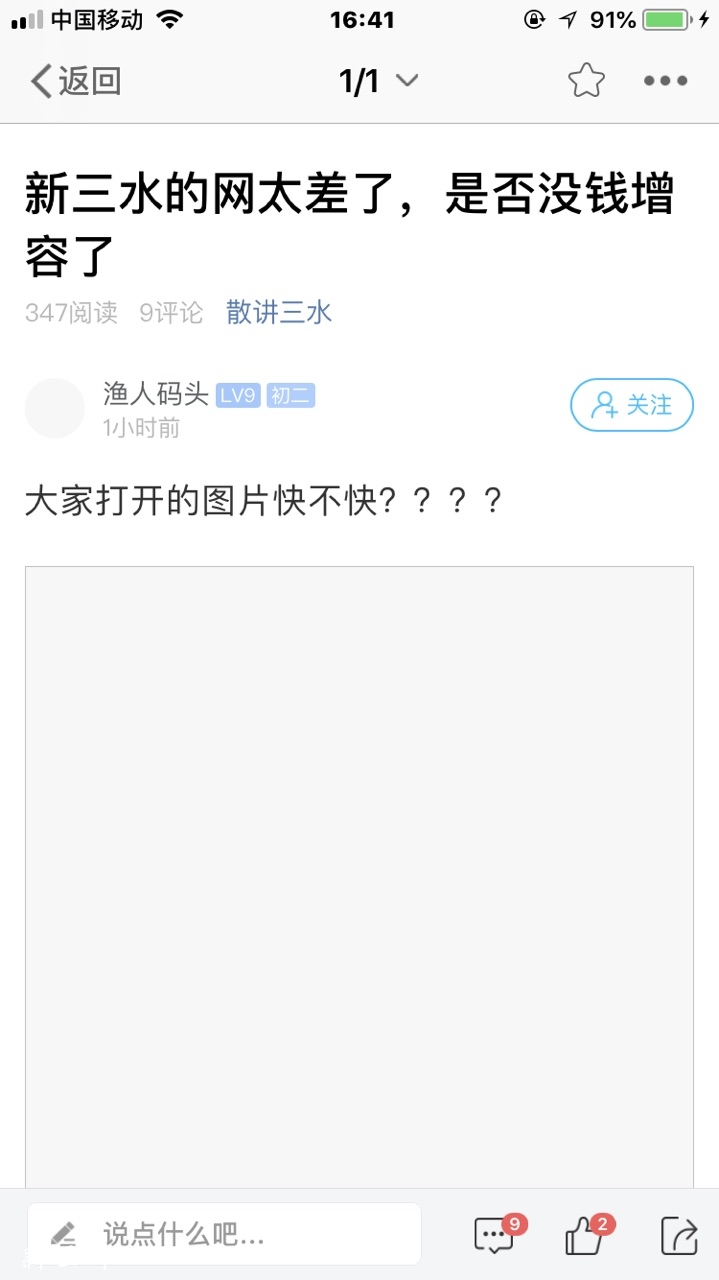719x1280 pixels.
Task: Expand the 1/1 page selector
Action: [378, 81]
